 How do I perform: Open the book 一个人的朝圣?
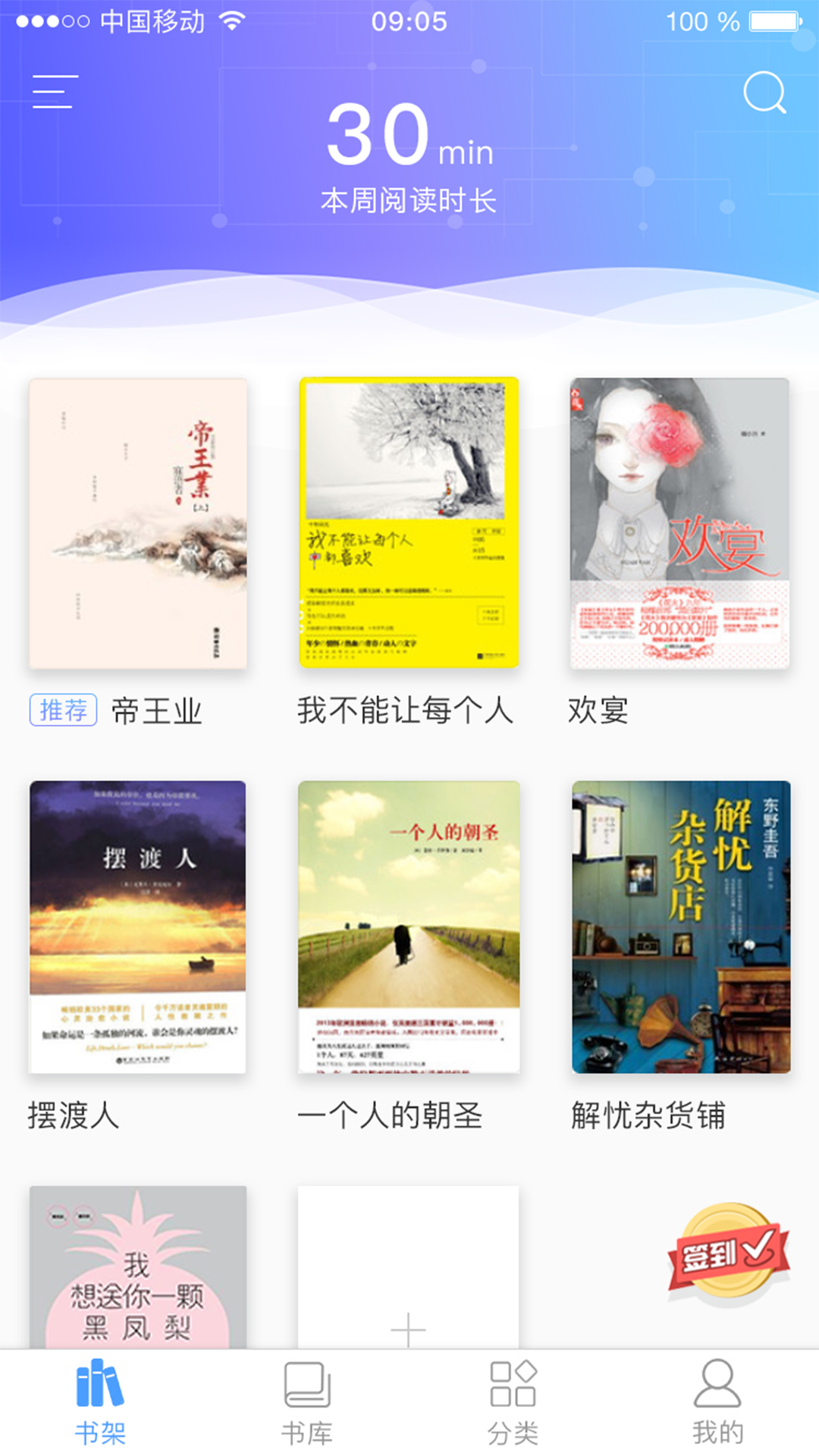point(409,927)
